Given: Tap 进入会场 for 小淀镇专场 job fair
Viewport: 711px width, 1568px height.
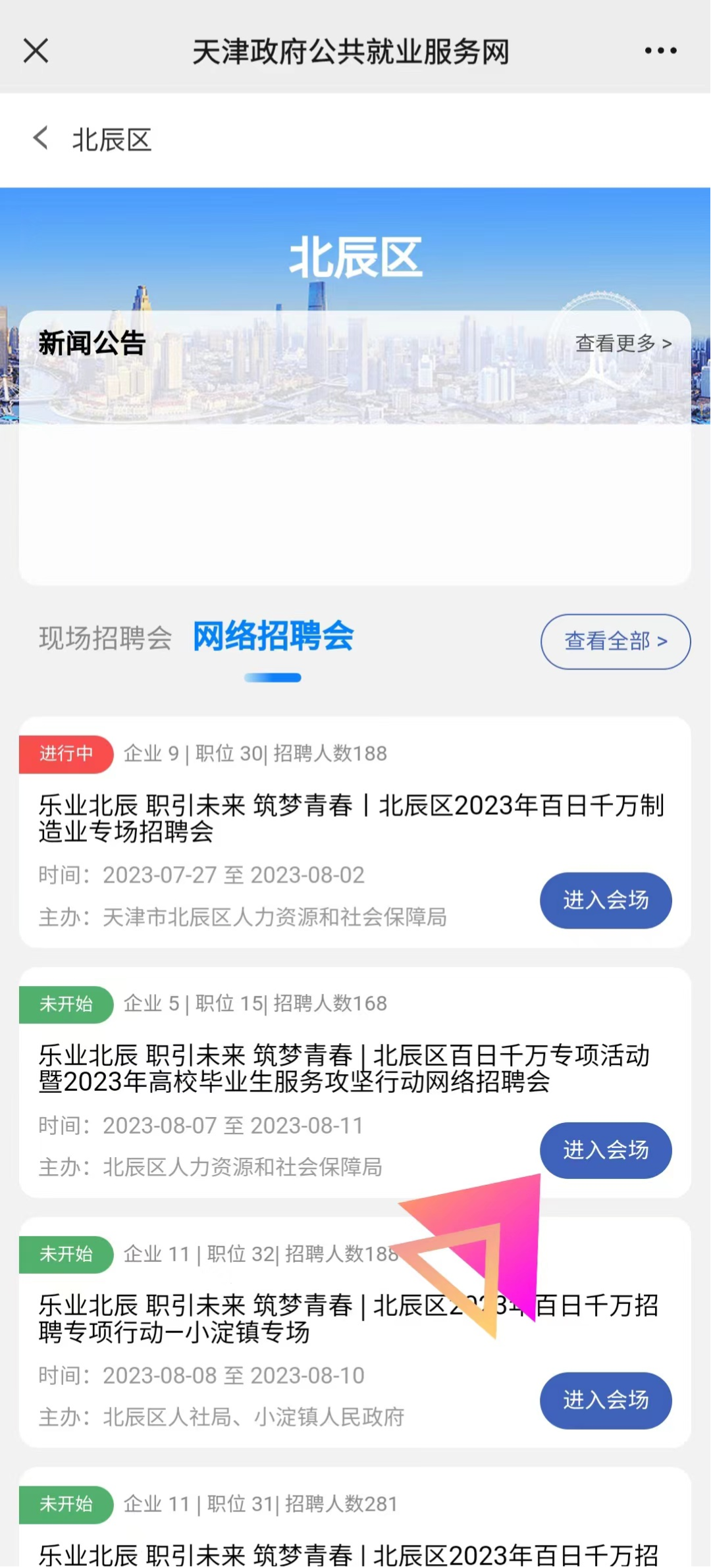Looking at the screenshot, I should coord(606,1401).
